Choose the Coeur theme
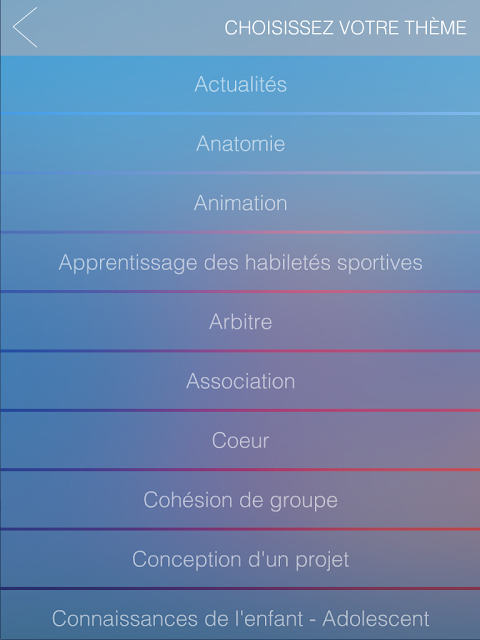Screen dimensions: 480x640 pos(240,440)
